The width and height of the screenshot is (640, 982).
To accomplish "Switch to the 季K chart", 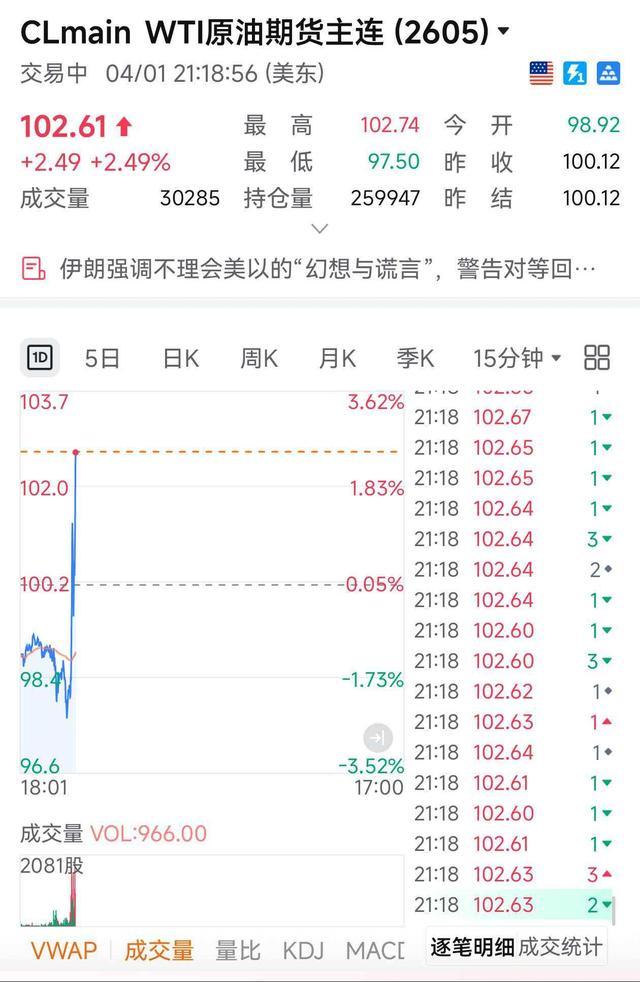I will pyautogui.click(x=415, y=357).
